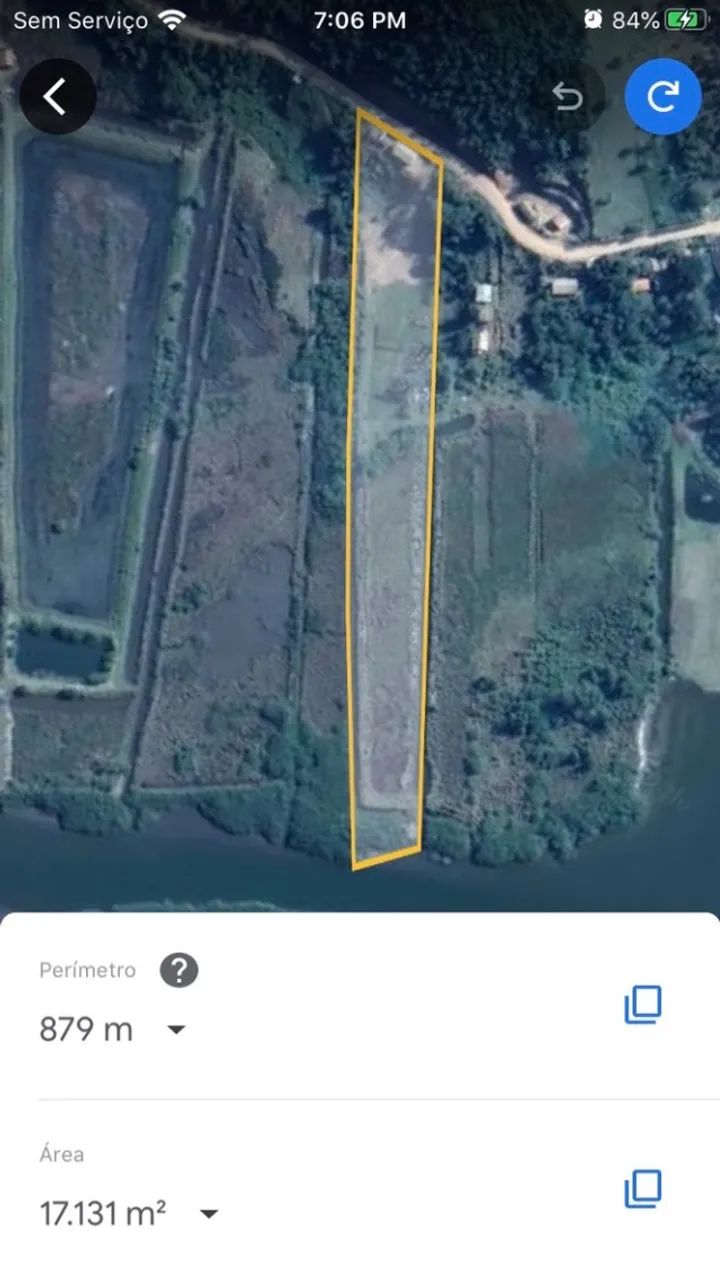
Task: Copy the area value 17.131 m²
Action: [x=643, y=1190]
